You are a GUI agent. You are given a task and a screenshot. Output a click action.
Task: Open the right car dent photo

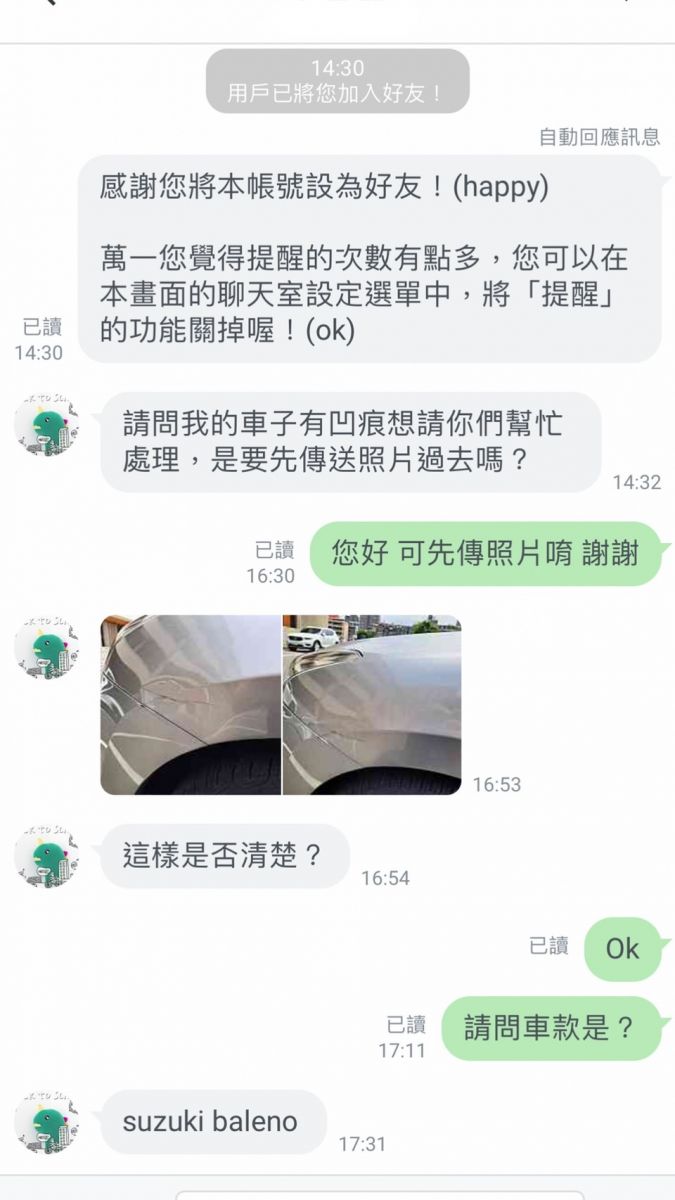tap(372, 704)
